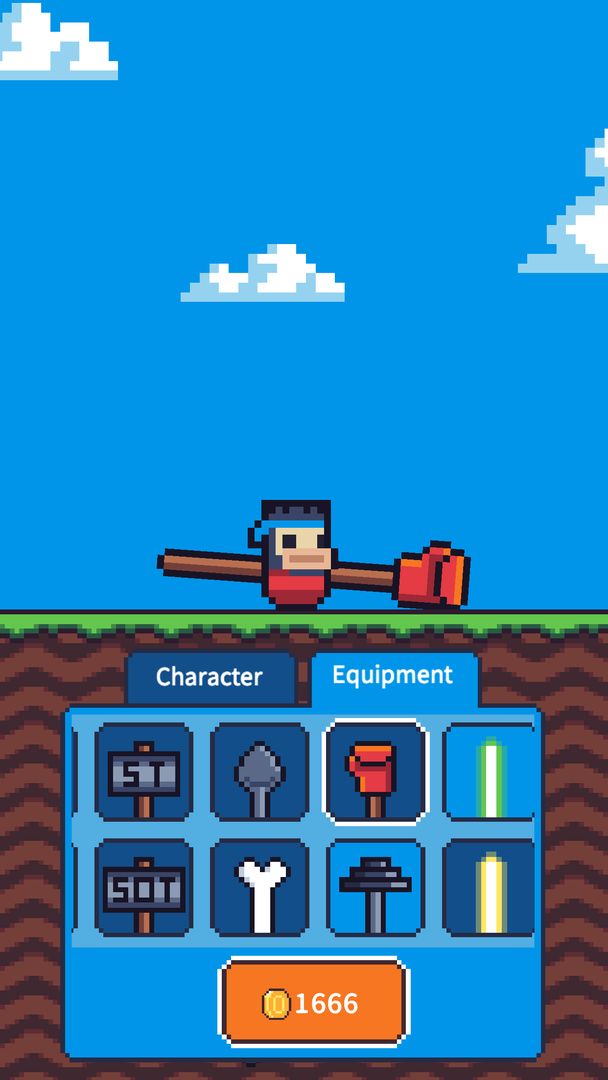This screenshot has width=608, height=1080.
Task: Pick the black hammer equipment item
Action: pos(375,888)
